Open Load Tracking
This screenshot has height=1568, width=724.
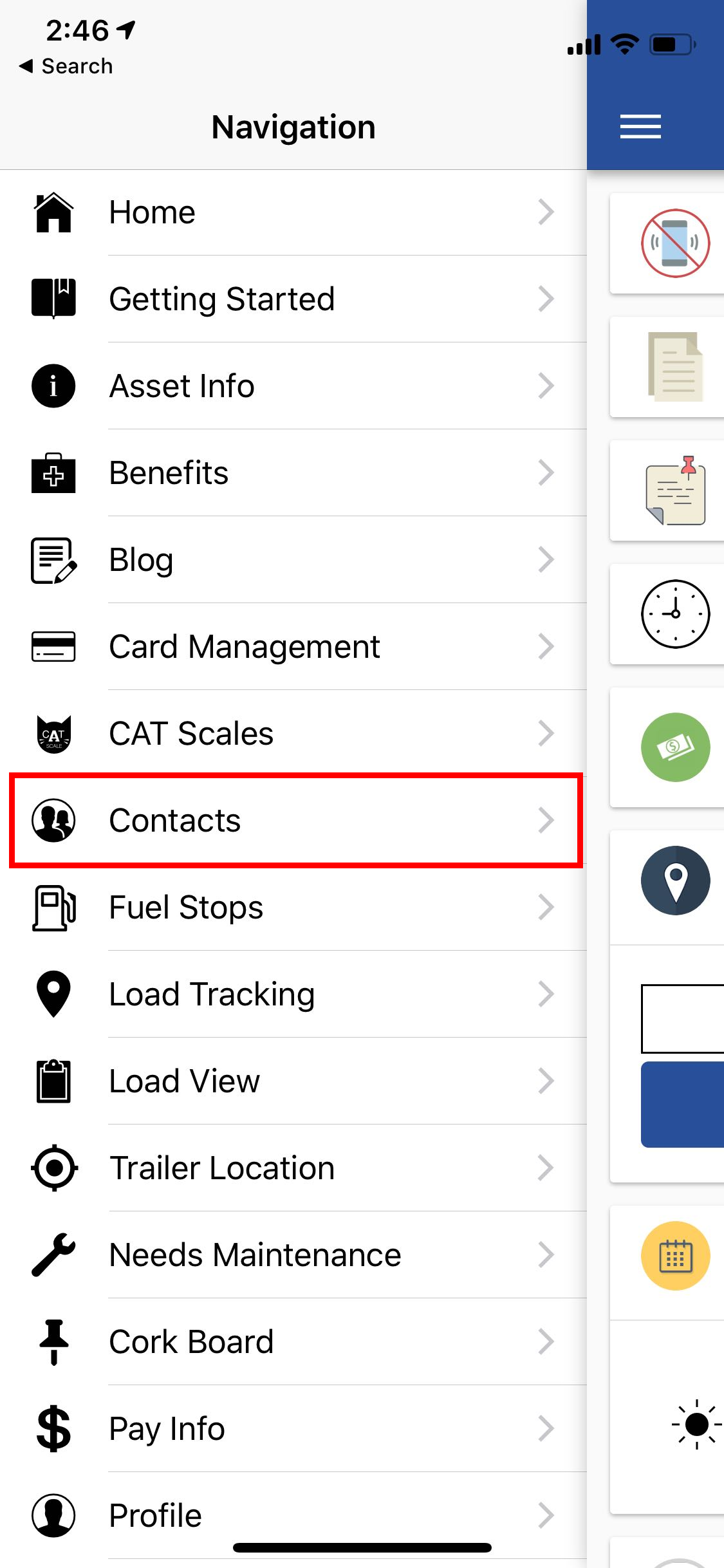(293, 994)
